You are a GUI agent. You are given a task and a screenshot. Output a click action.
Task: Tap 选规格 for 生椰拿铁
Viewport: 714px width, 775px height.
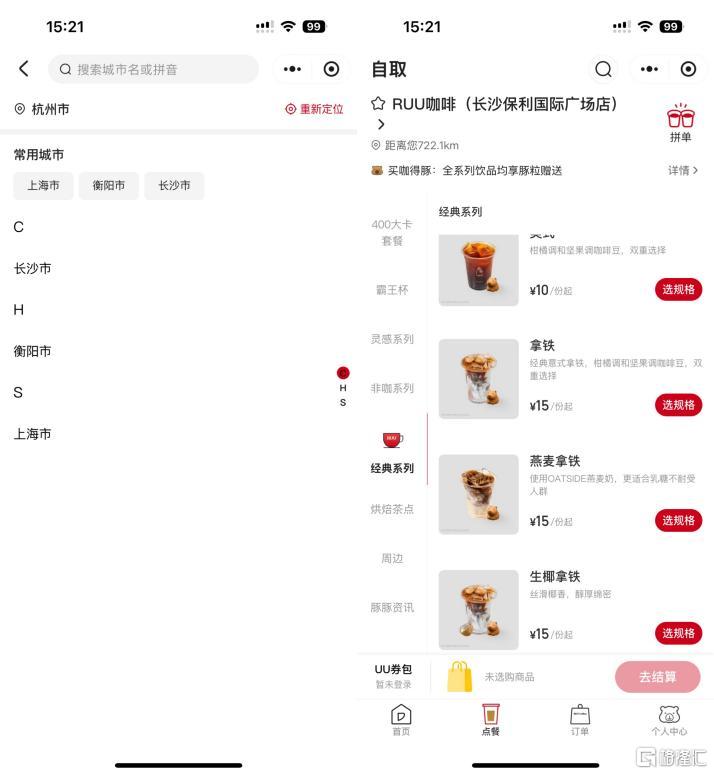click(678, 633)
